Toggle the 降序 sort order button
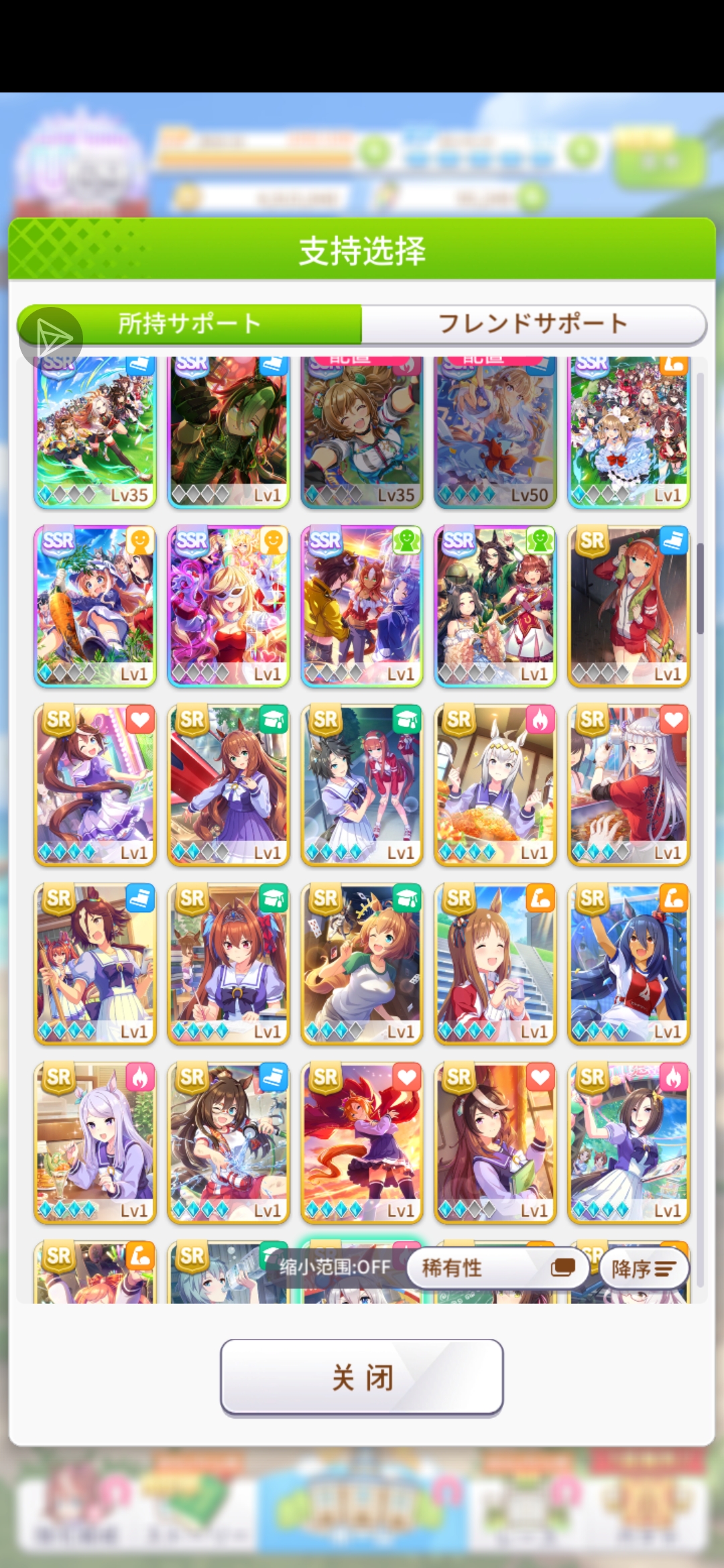The width and height of the screenshot is (724, 1568). point(643,1268)
